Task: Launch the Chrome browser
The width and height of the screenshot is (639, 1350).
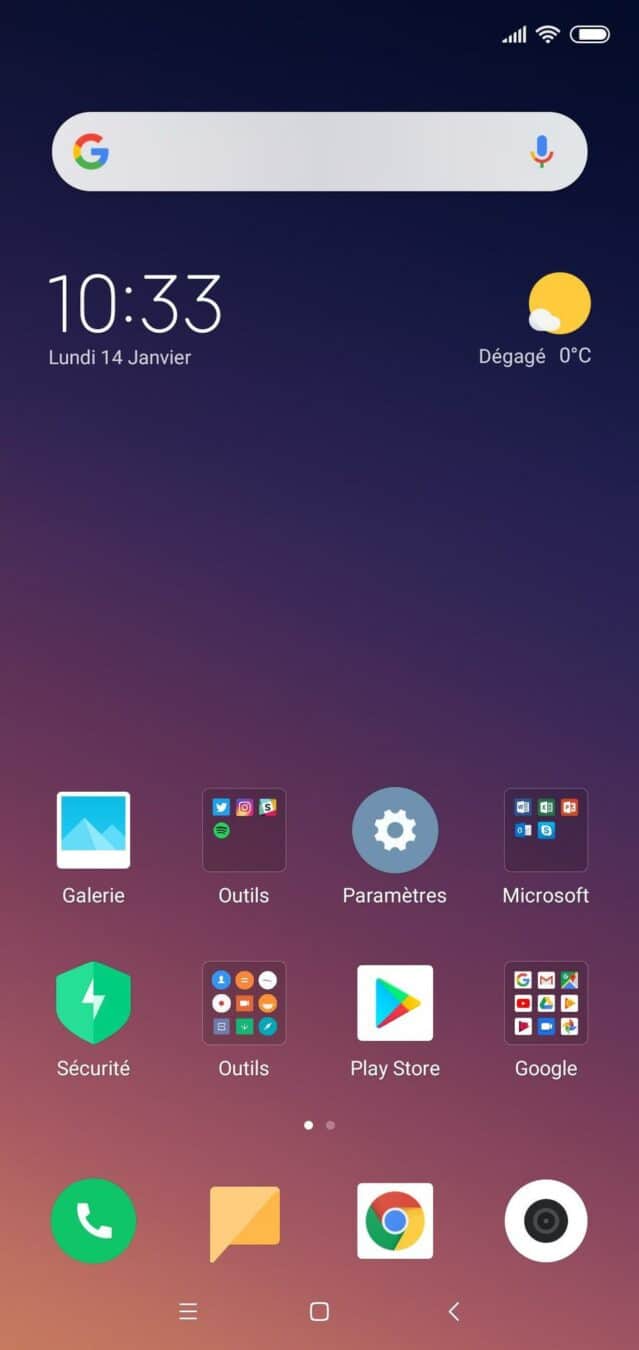Action: (395, 1221)
